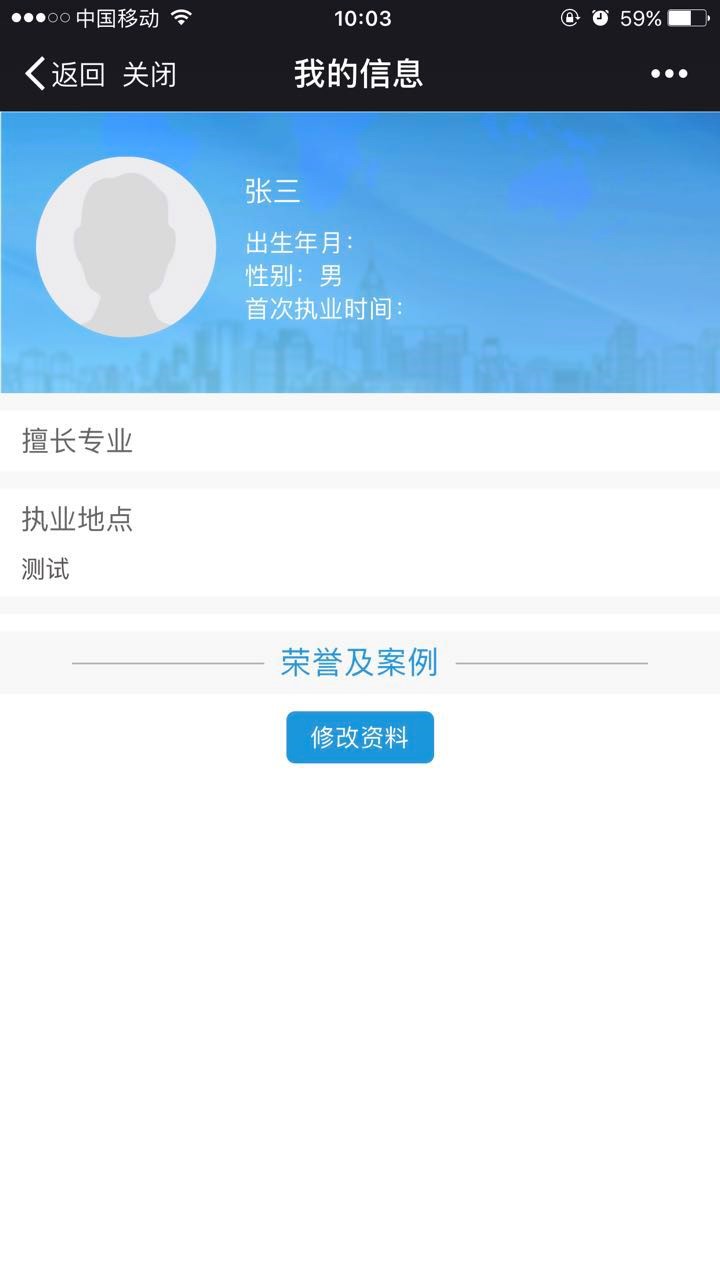The width and height of the screenshot is (720, 1280).
Task: Tap the 修改资料 button
Action: [x=360, y=738]
